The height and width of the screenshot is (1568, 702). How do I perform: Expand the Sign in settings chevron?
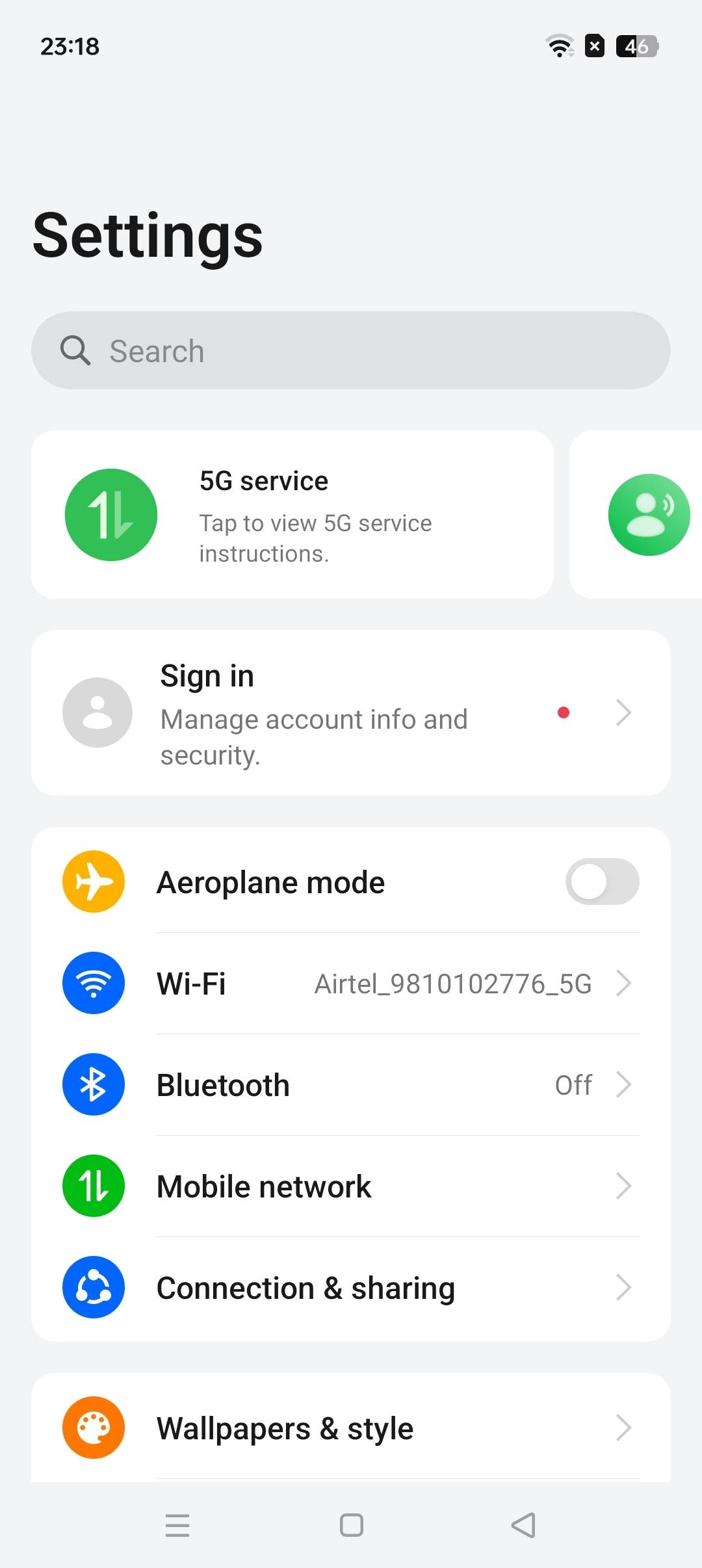tap(623, 712)
